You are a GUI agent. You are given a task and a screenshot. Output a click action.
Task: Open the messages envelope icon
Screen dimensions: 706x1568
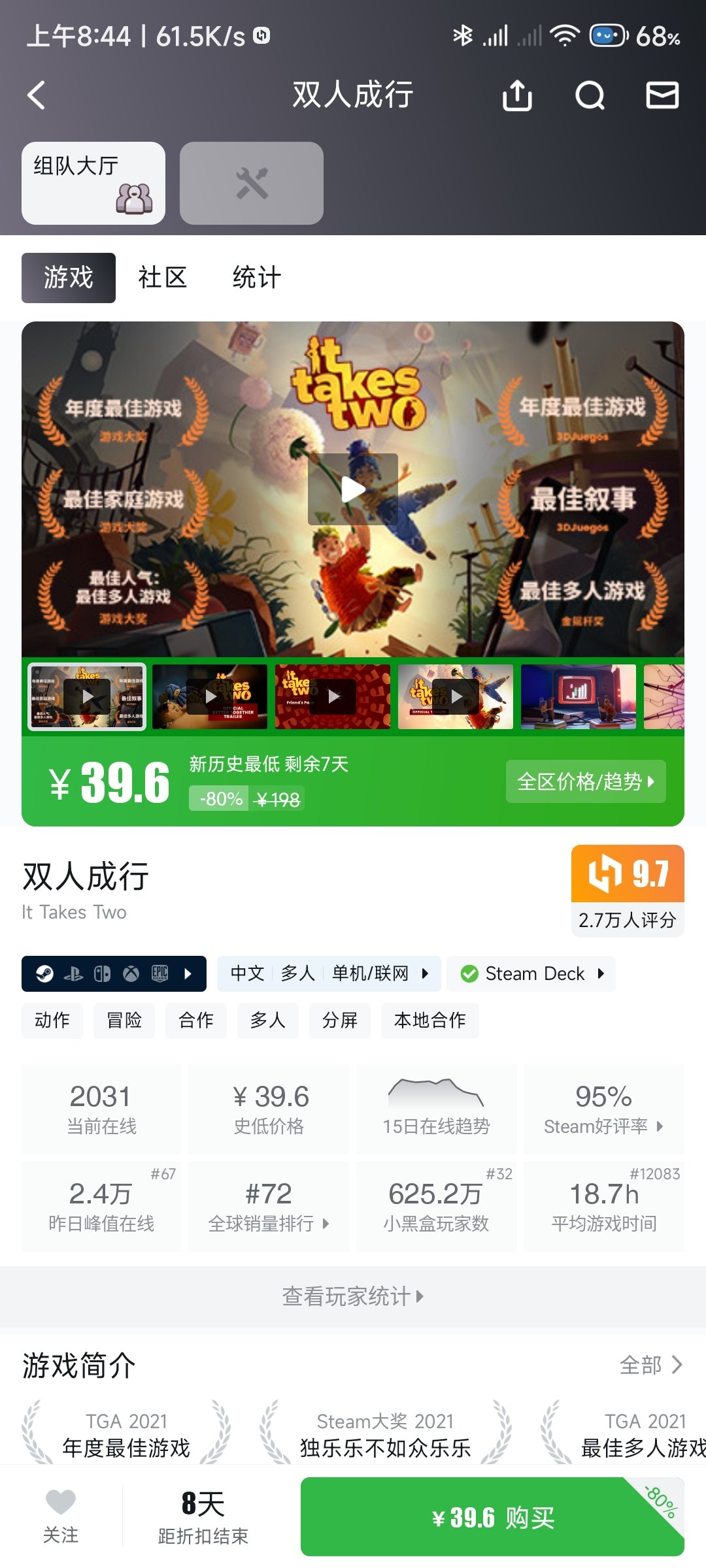662,95
